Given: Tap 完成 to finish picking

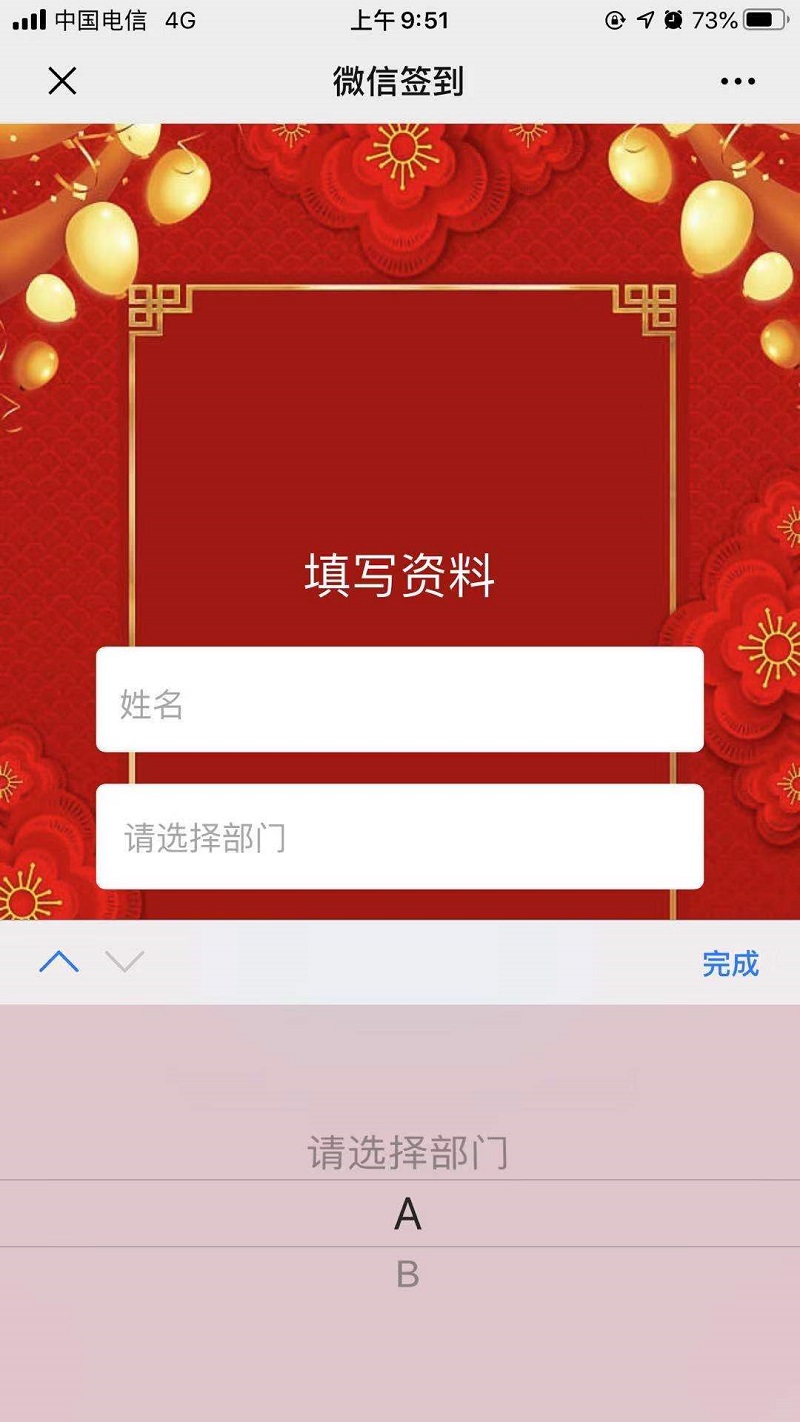Looking at the screenshot, I should point(730,964).
